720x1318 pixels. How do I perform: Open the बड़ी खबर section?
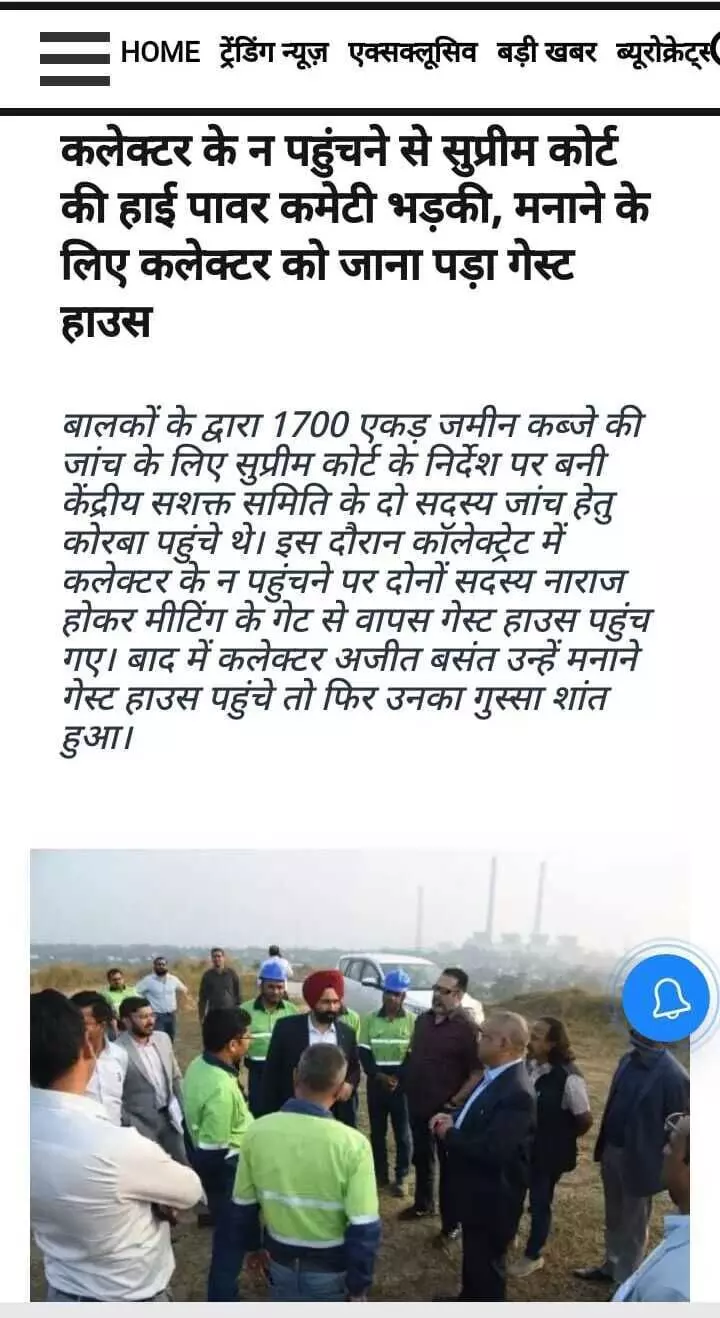pyautogui.click(x=546, y=51)
